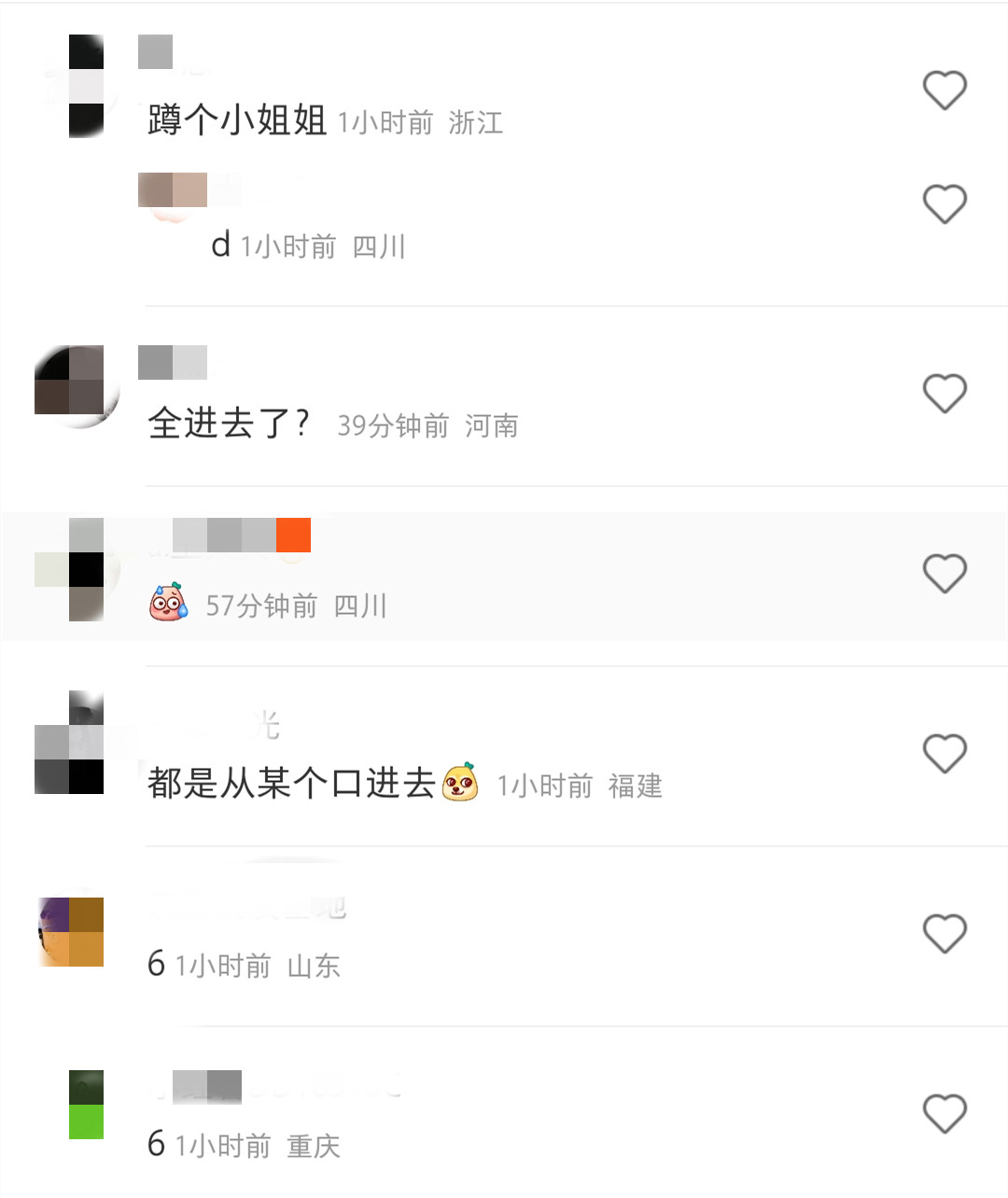Screen dimensions: 1008x1198
Task: Tap the purple avatar of the 山东 commenter
Action: point(71,932)
